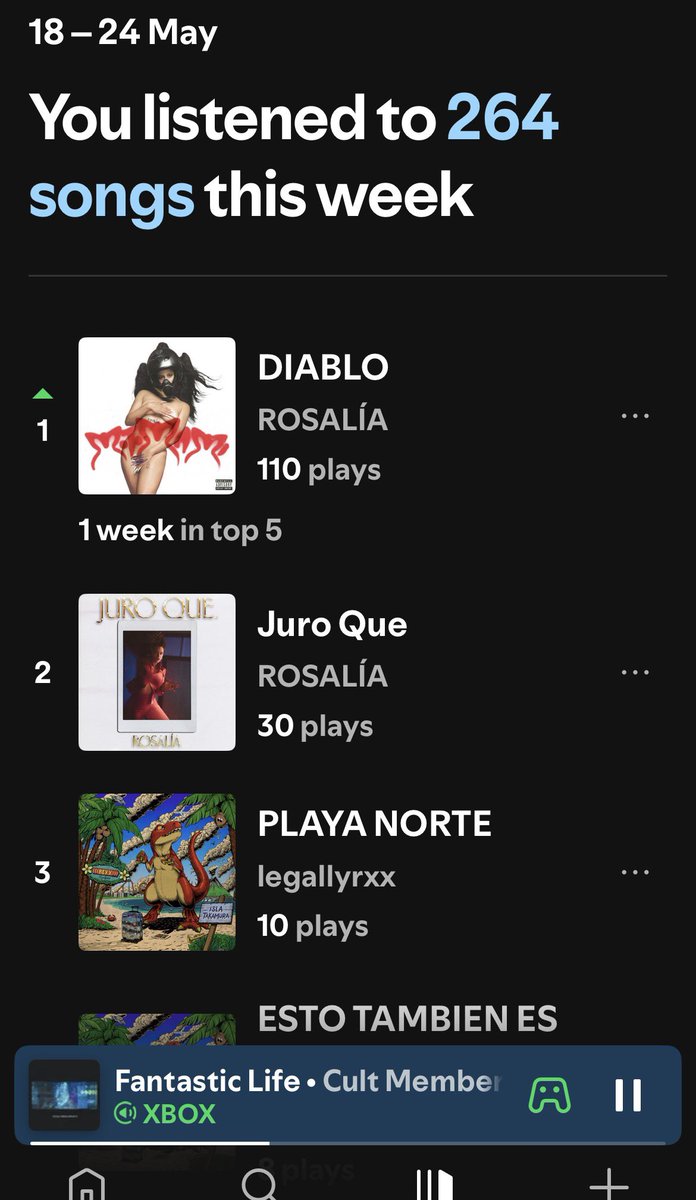Pause the currently playing song
The image size is (696, 1200).
pyautogui.click(x=628, y=1096)
